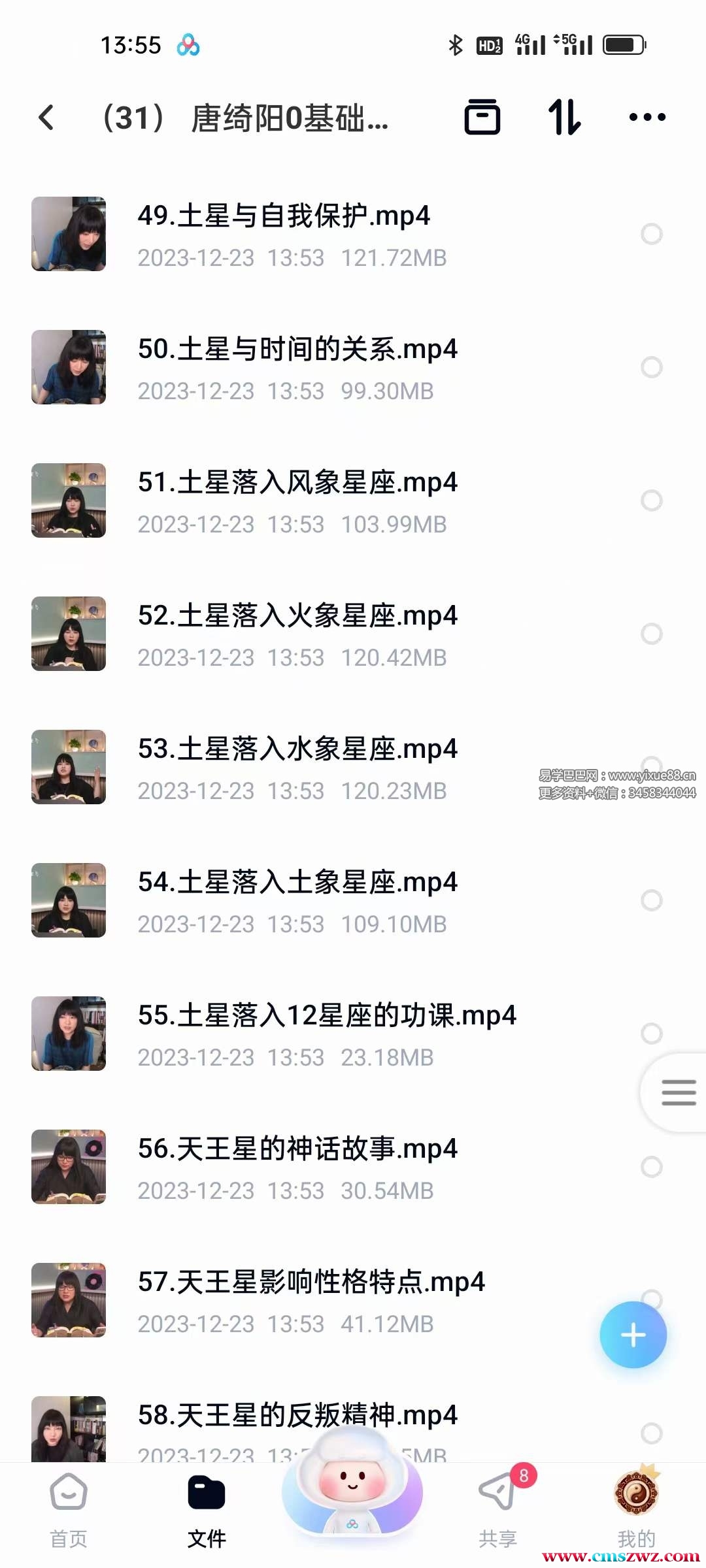Open the three-dot overflow menu
This screenshot has height=1568, width=706.
tap(647, 118)
